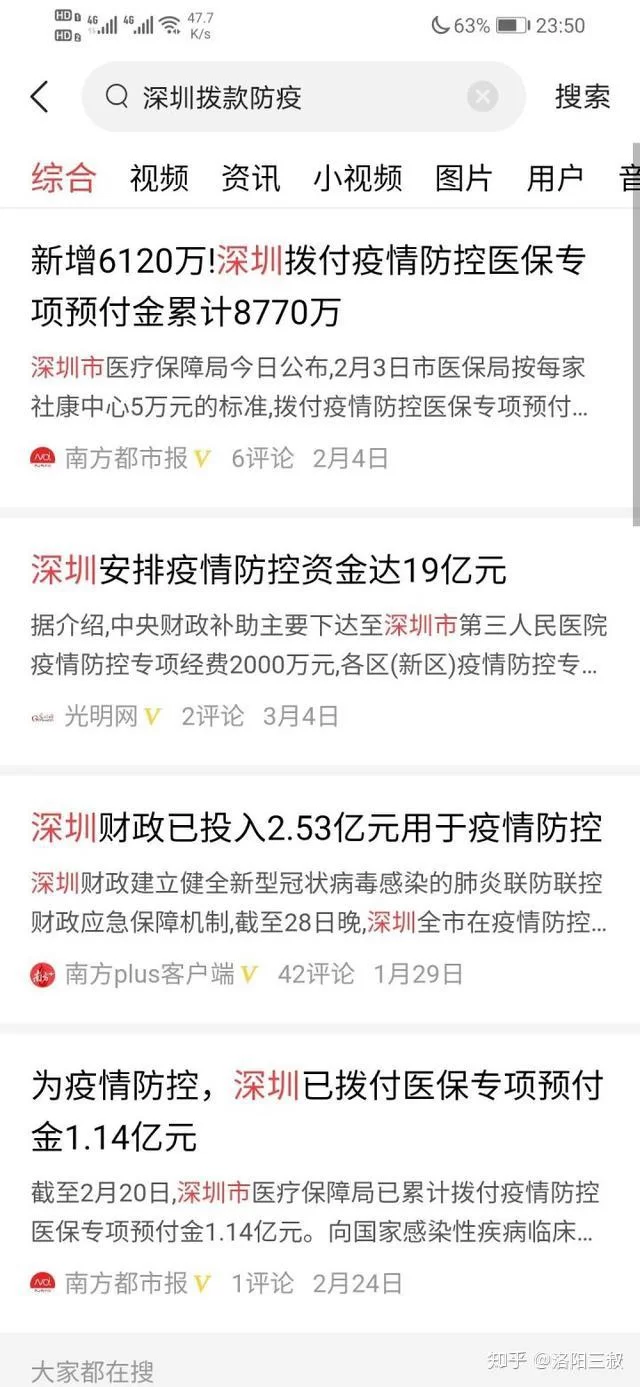Open article 新增6120万!深圳拨付疫情防控医保专项预付金
The image size is (640, 1387).
tap(308, 287)
